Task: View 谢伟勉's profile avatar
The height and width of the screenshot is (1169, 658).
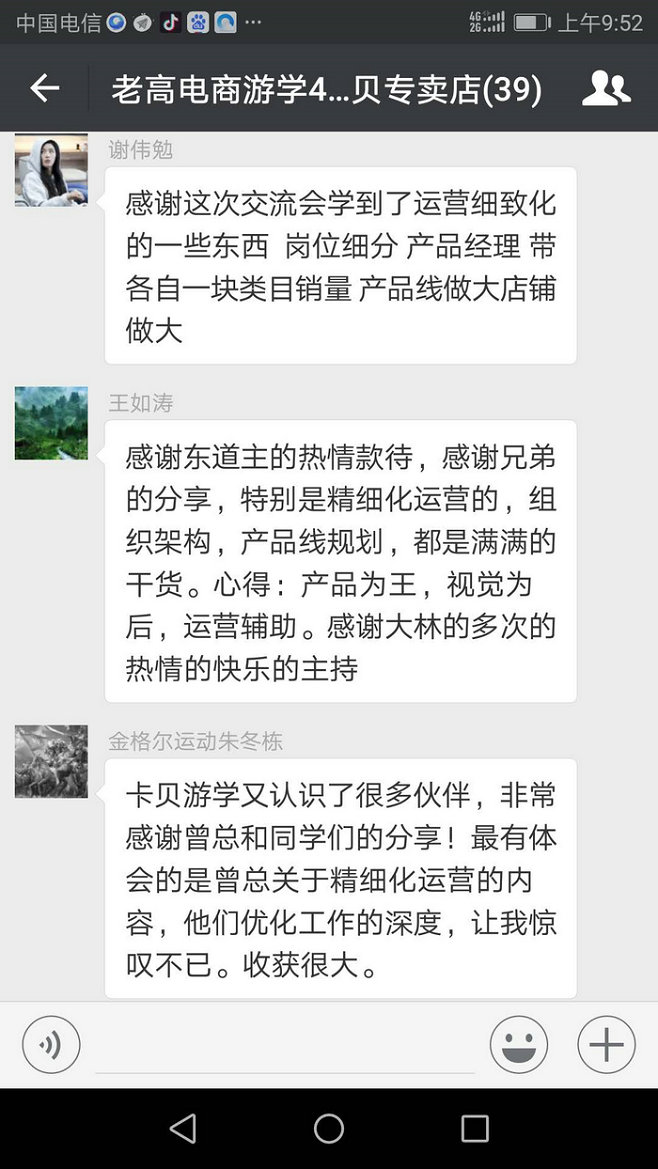Action: point(51,170)
